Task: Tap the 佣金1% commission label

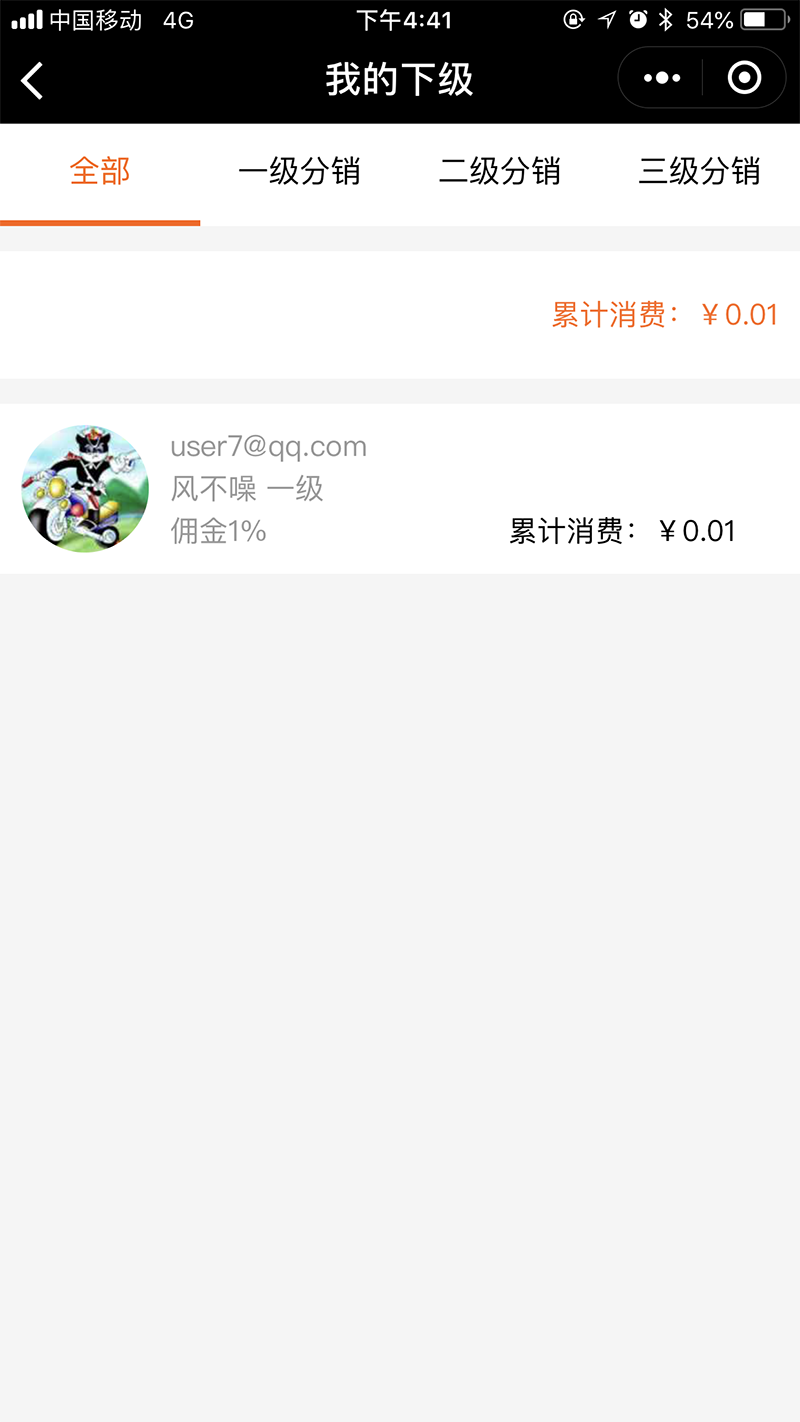Action: [218, 530]
